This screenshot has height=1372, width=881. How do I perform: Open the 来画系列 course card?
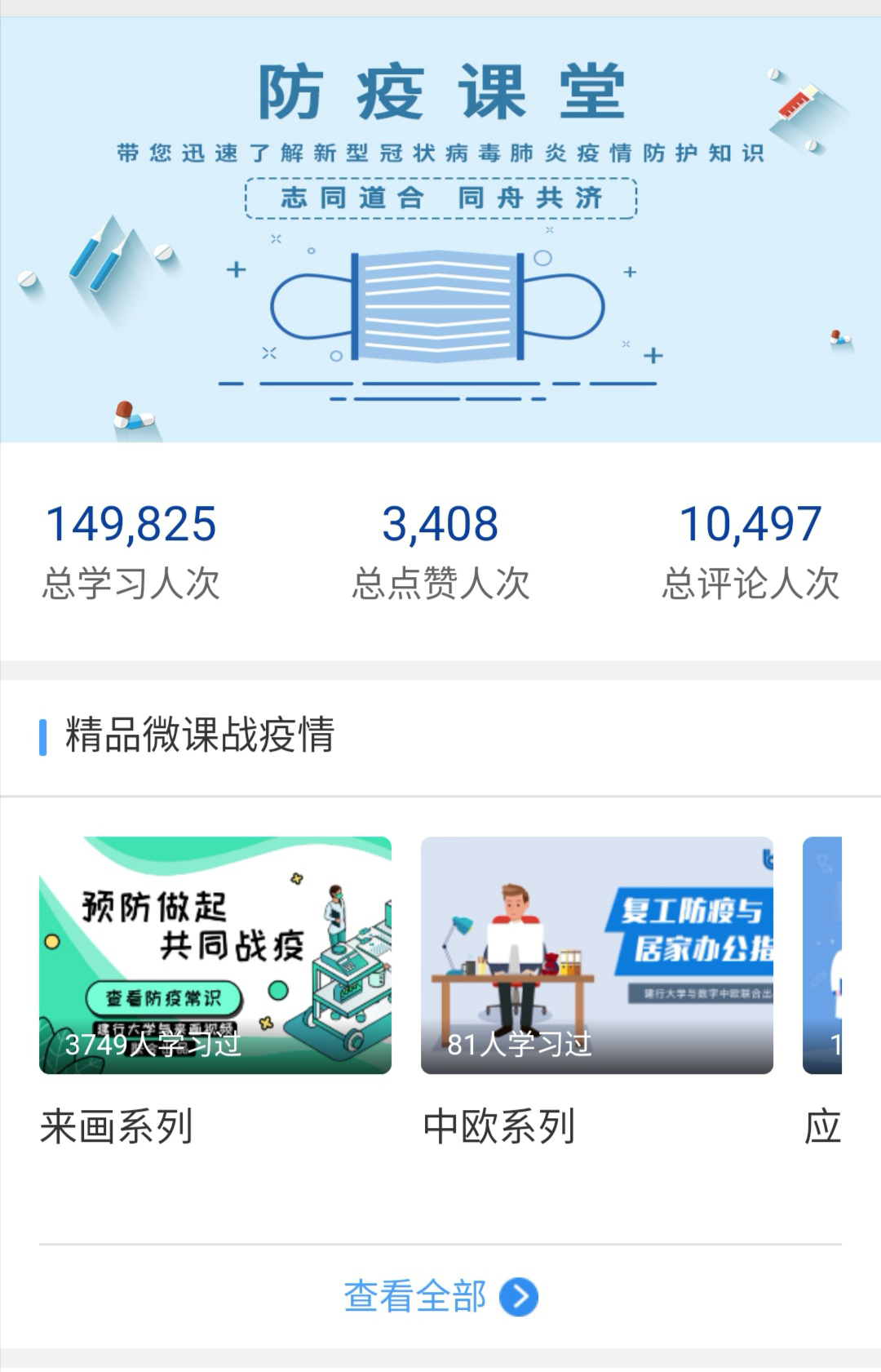215,955
